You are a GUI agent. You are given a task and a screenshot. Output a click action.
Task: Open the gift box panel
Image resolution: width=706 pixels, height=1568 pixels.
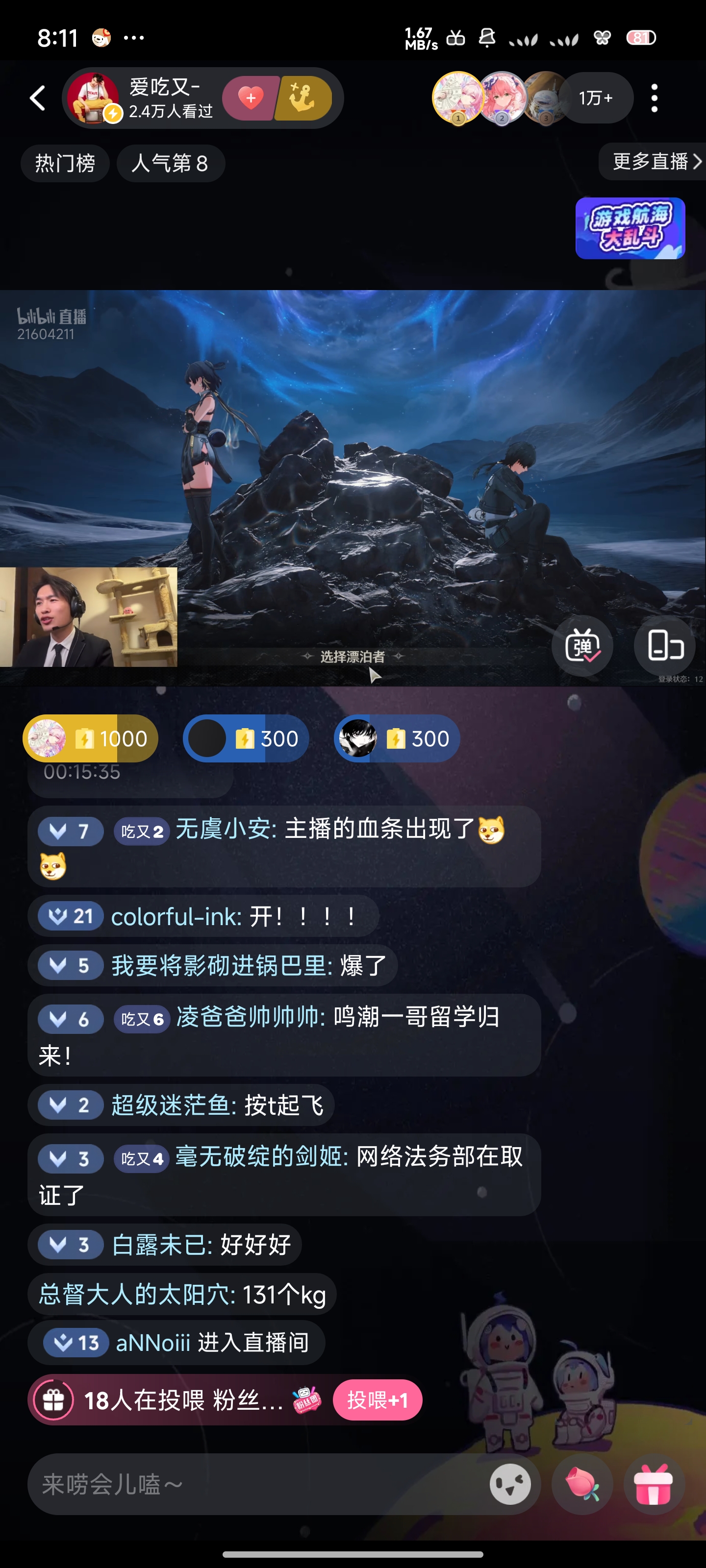(x=654, y=1484)
